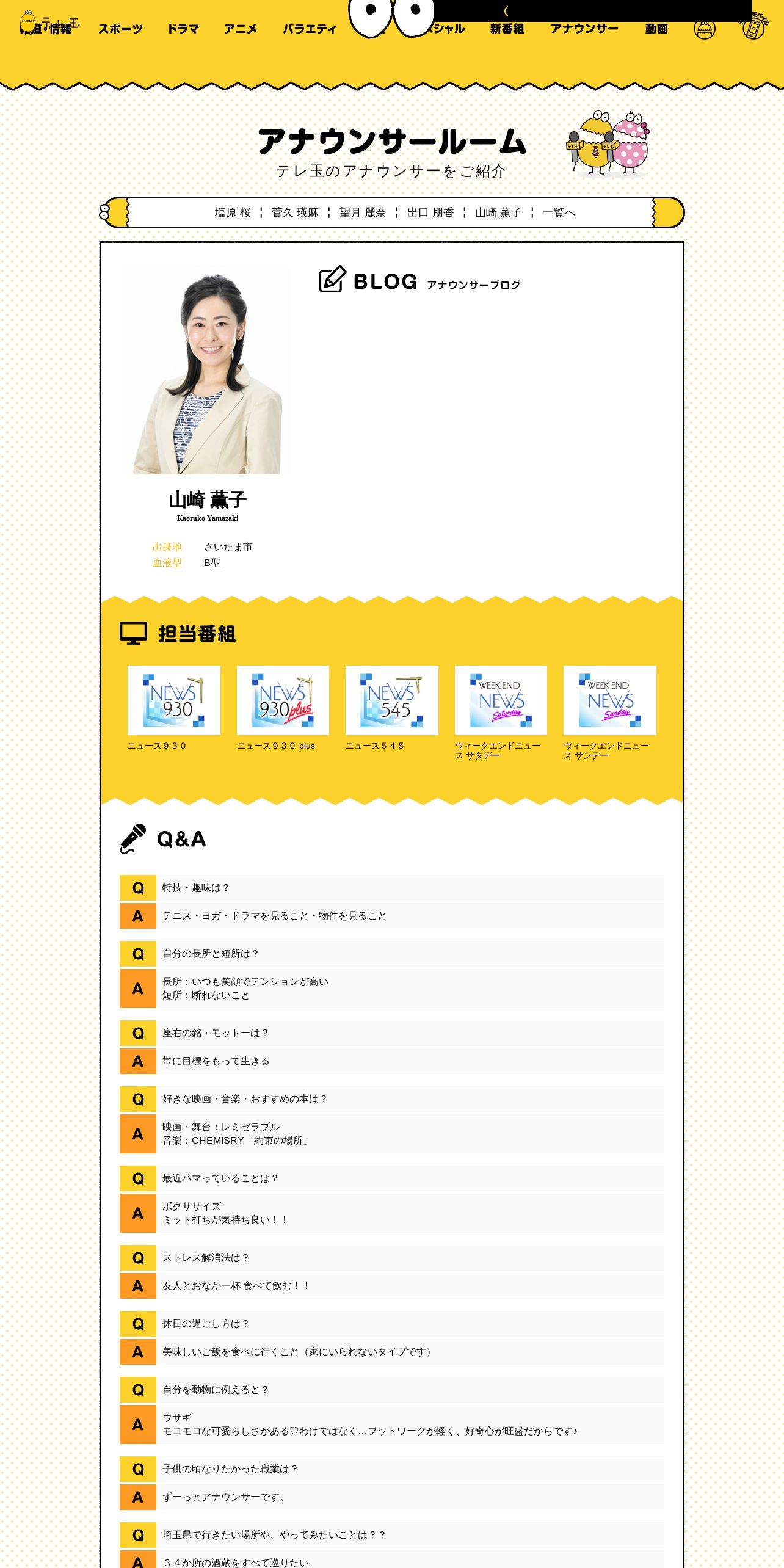
Task: Select 山崎 薫子 in the announcer list
Action: click(498, 212)
